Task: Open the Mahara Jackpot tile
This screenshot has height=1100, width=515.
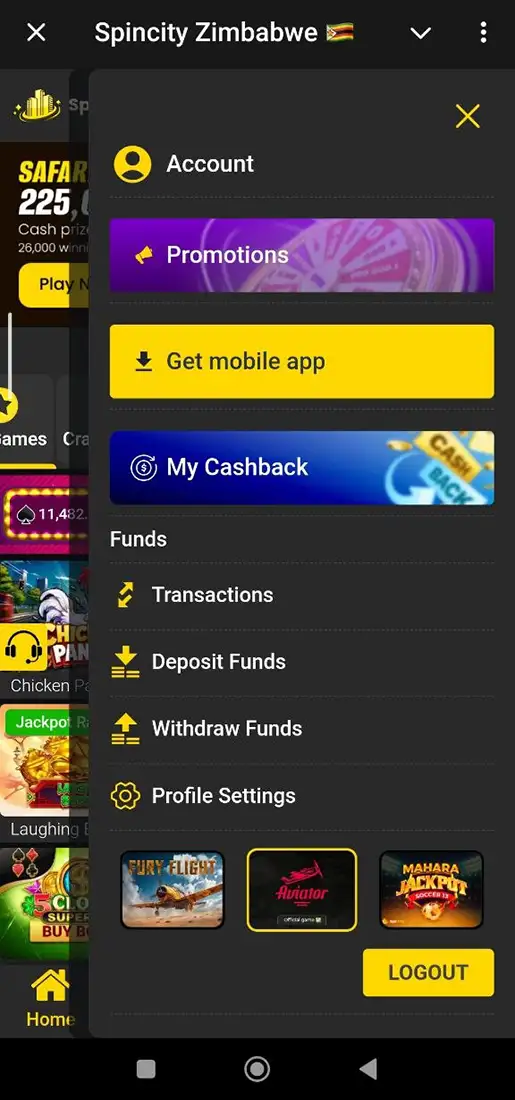Action: coord(431,890)
